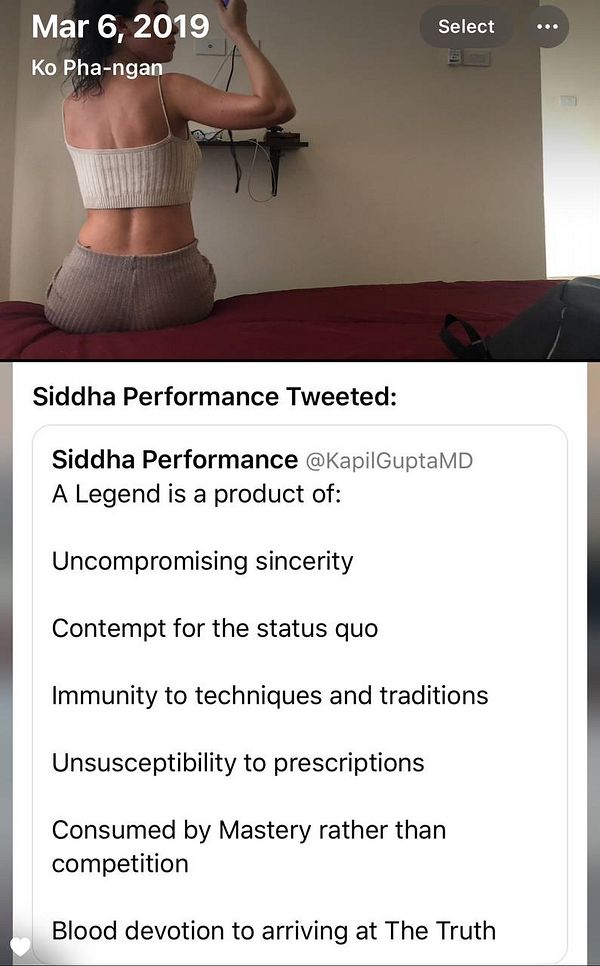Open the Siddha Performance tweet screenshot
600x966 pixels.
click(x=300, y=660)
